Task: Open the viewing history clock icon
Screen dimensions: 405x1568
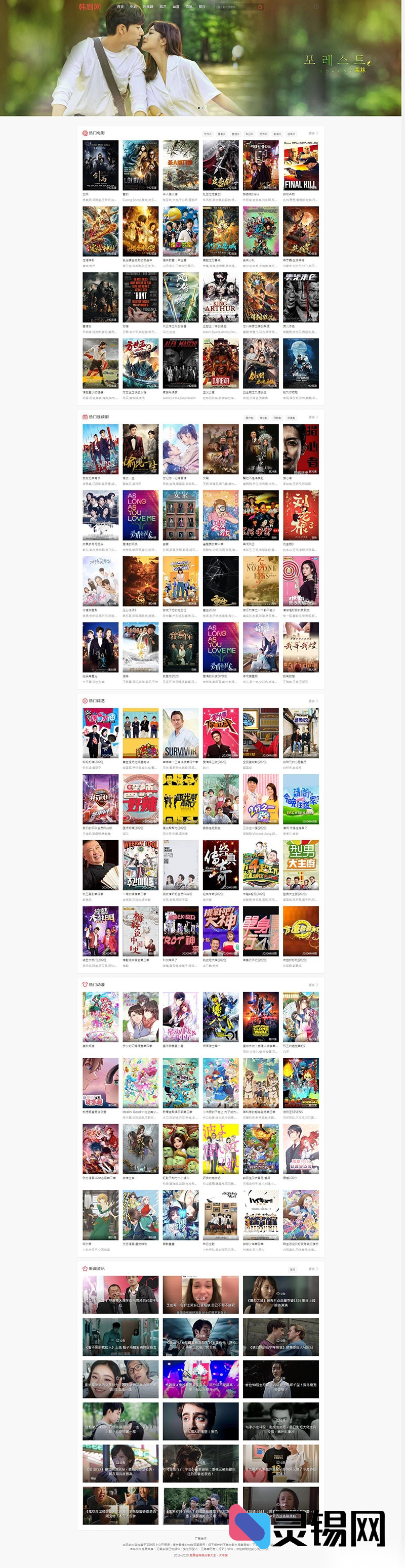Action: 316,7
